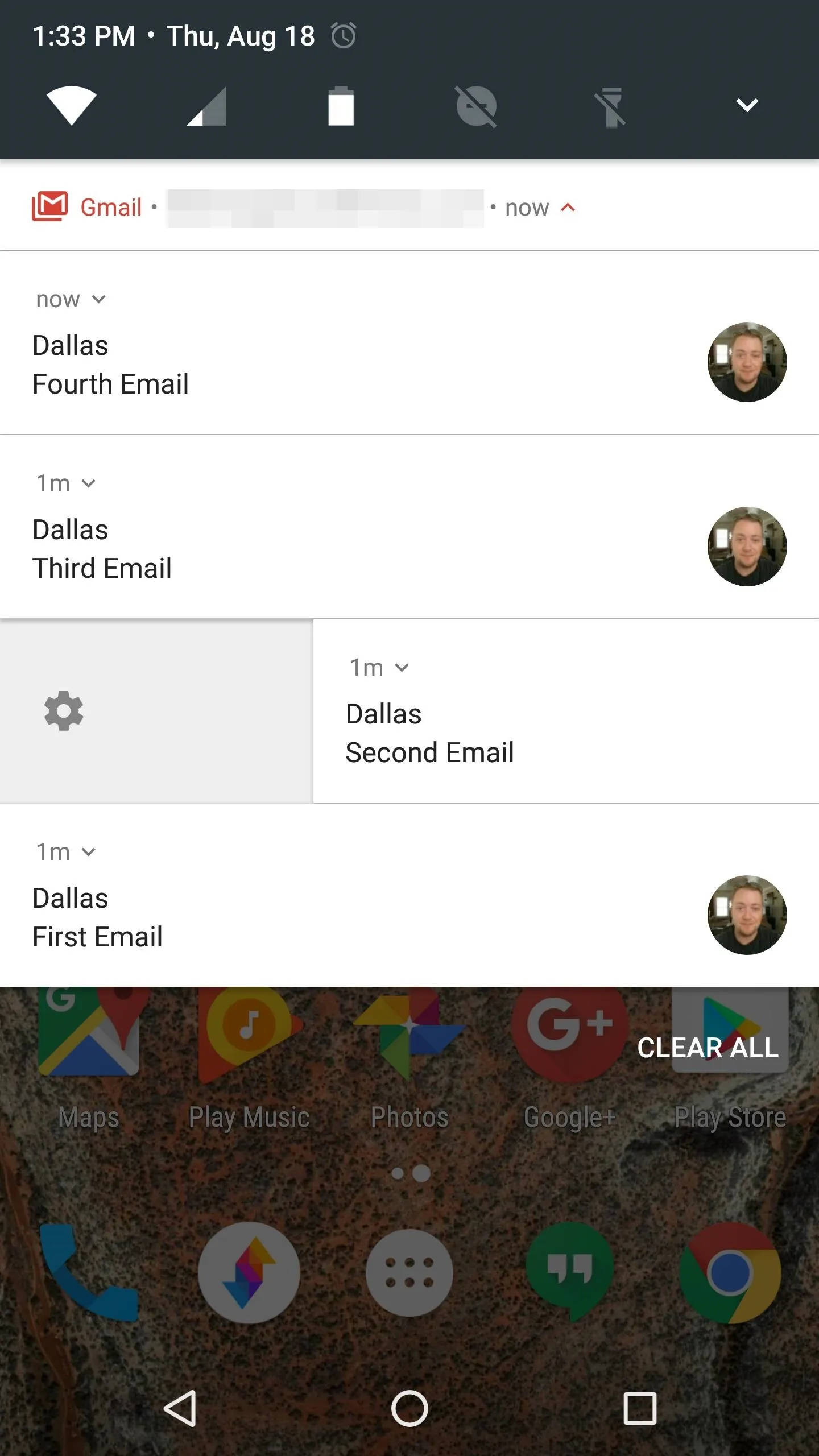
Task: Toggle the flashlight quick setting
Action: [x=611, y=106]
